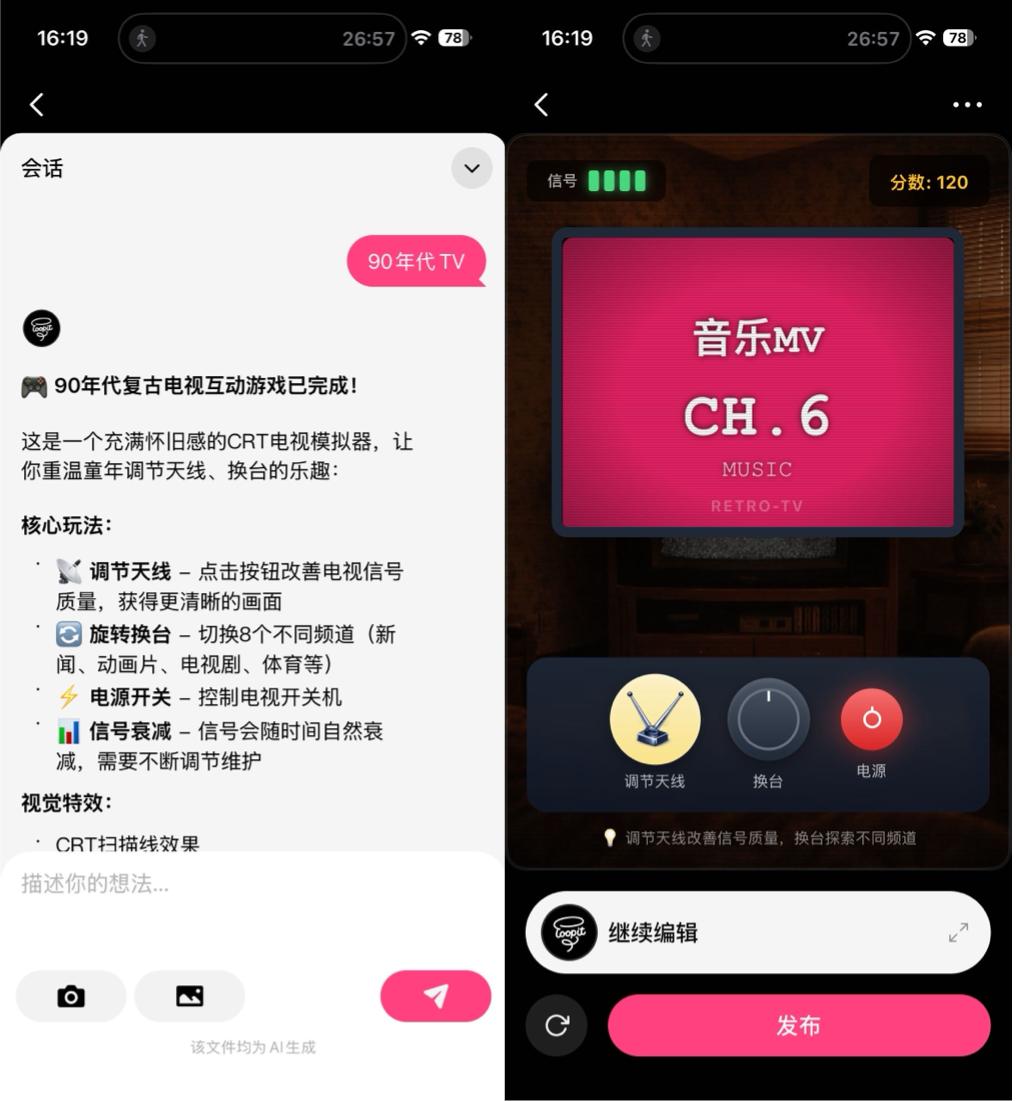Go back from the retro TV game preview
The height and width of the screenshot is (1101, 1016).
pos(542,105)
